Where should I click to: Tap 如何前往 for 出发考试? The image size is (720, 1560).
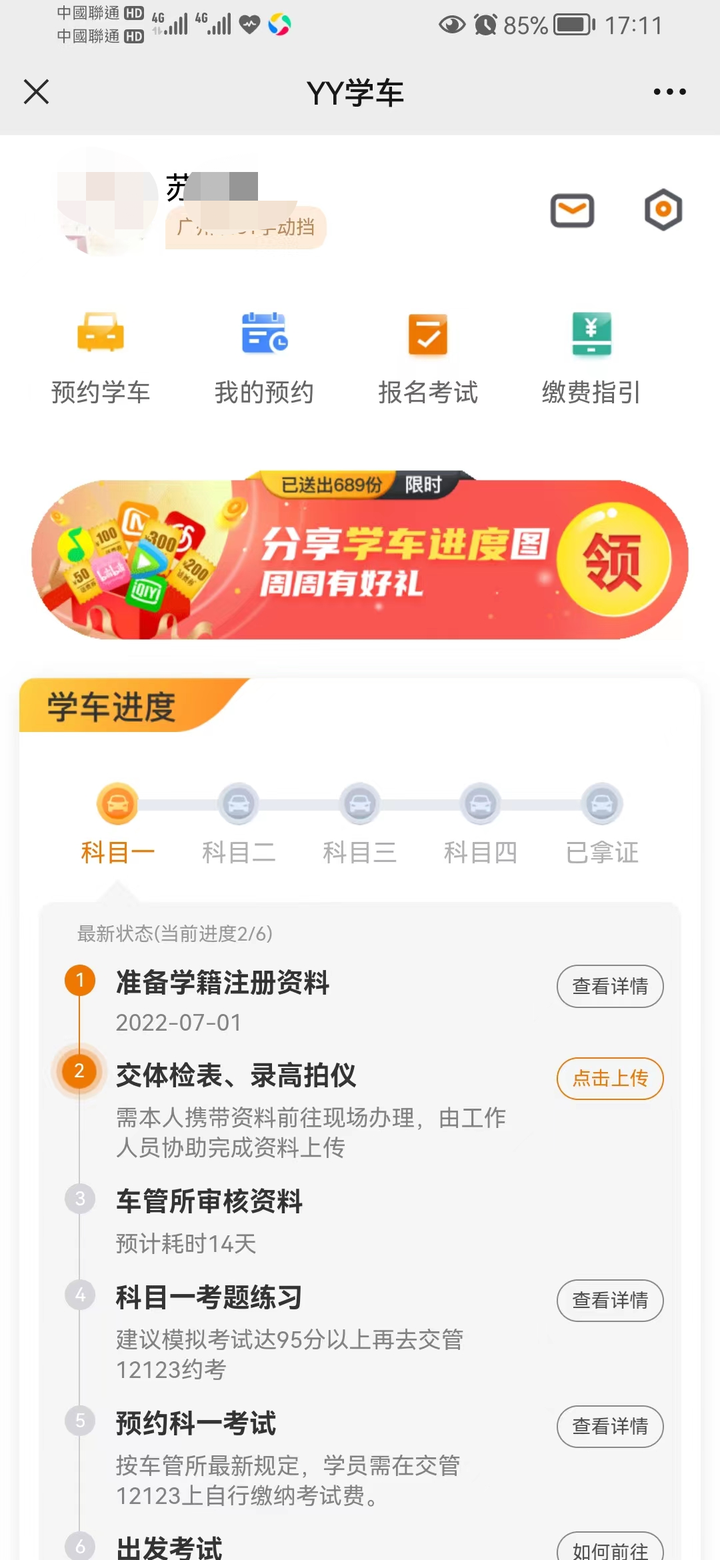click(x=609, y=1548)
